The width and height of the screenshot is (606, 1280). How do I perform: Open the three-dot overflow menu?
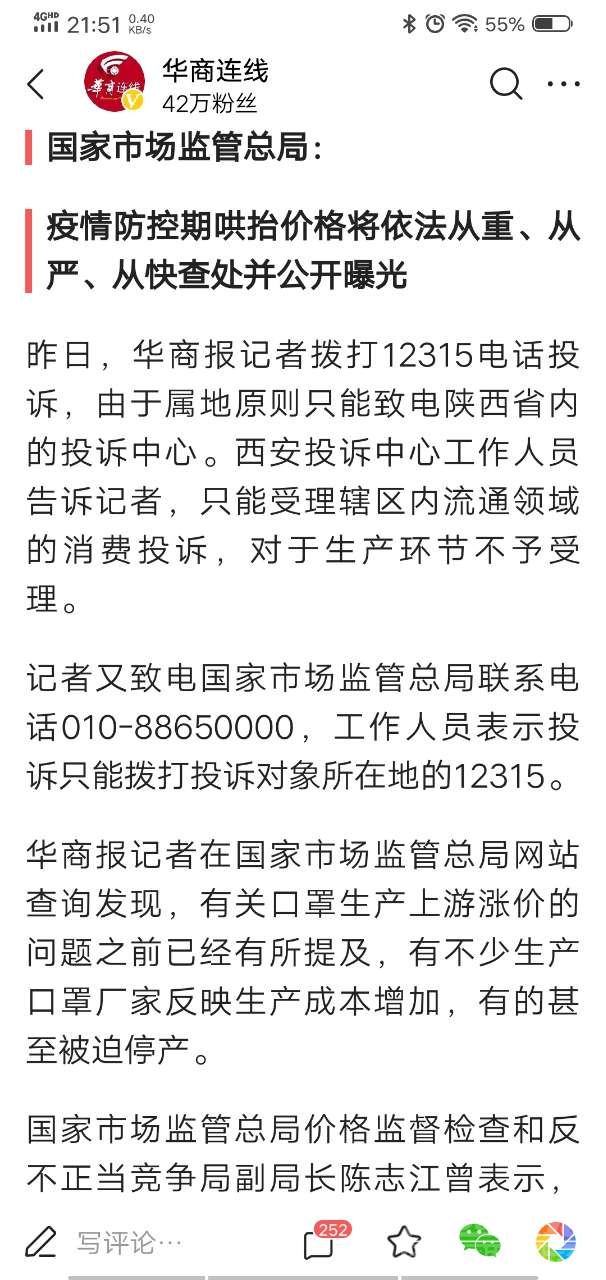click(564, 85)
